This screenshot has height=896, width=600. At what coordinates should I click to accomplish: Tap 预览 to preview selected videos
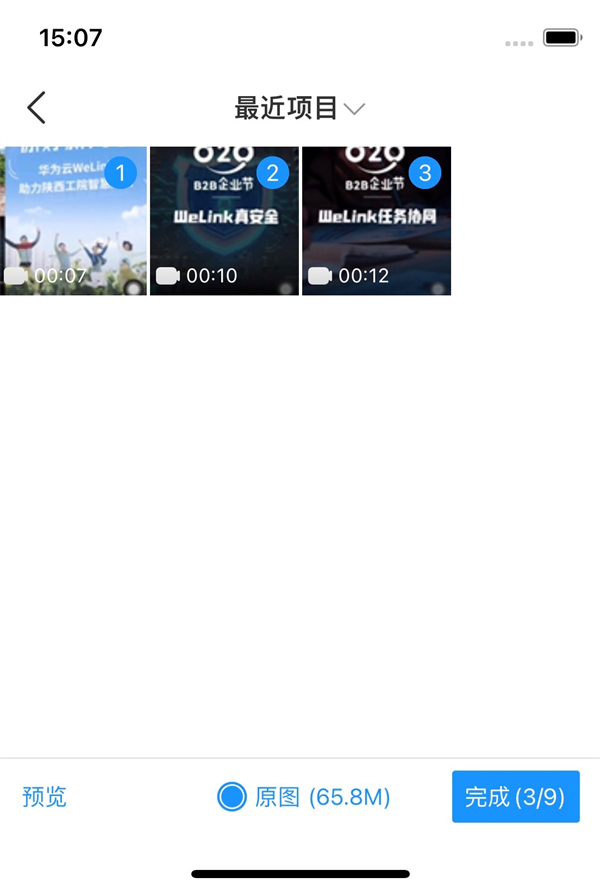[x=45, y=797]
